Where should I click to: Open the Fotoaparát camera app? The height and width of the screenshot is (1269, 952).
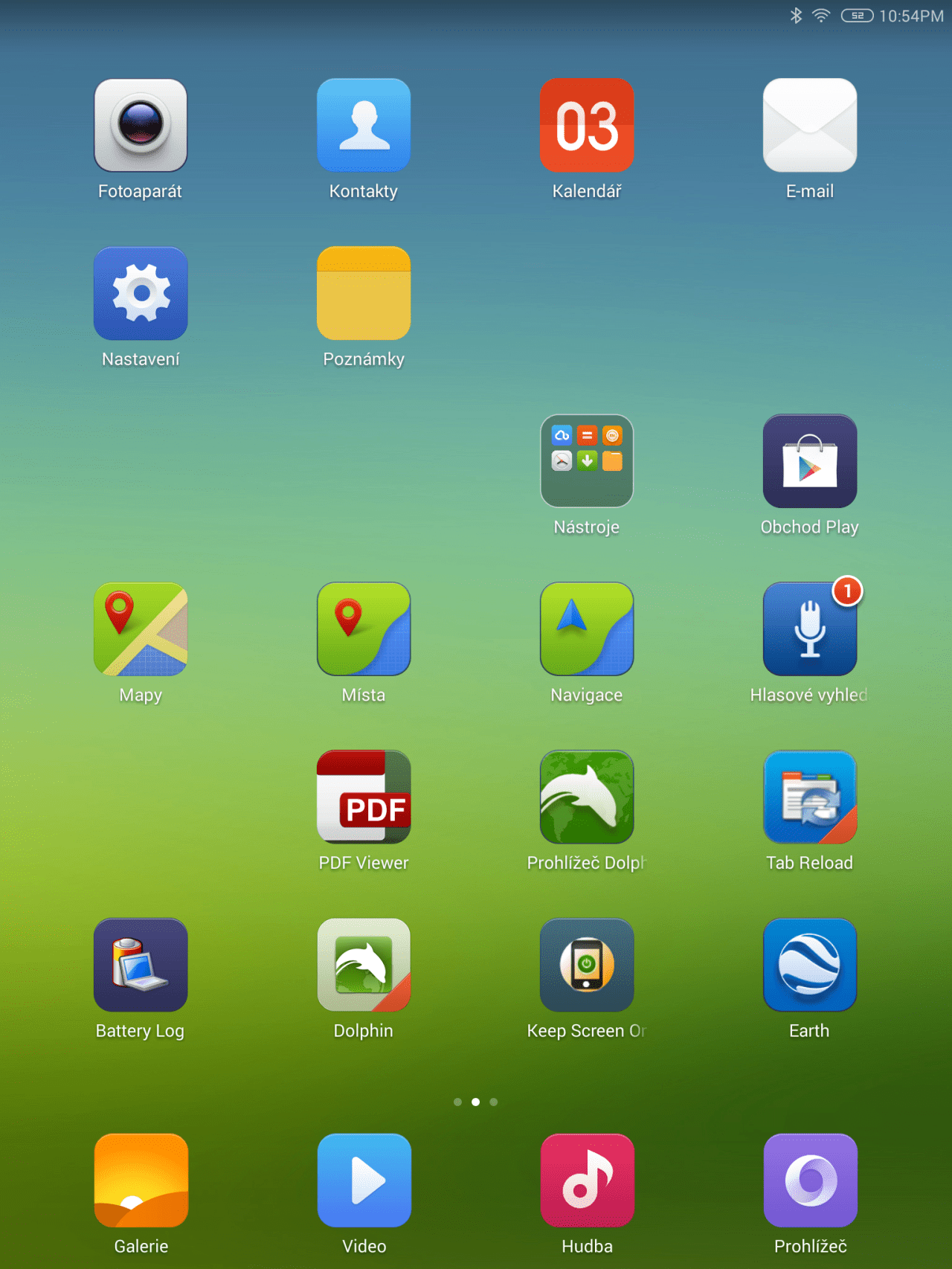(x=141, y=126)
